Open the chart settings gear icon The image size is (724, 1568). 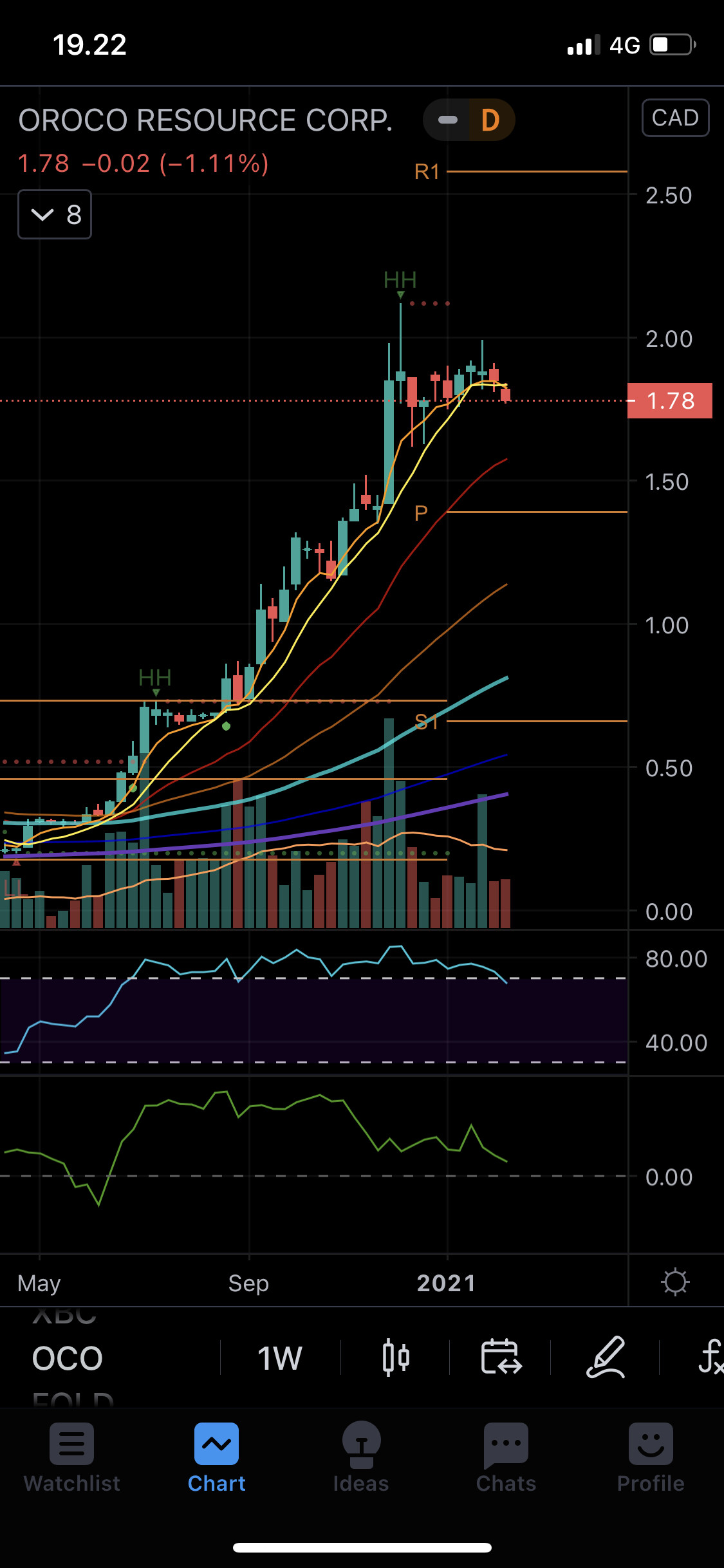point(675,1282)
